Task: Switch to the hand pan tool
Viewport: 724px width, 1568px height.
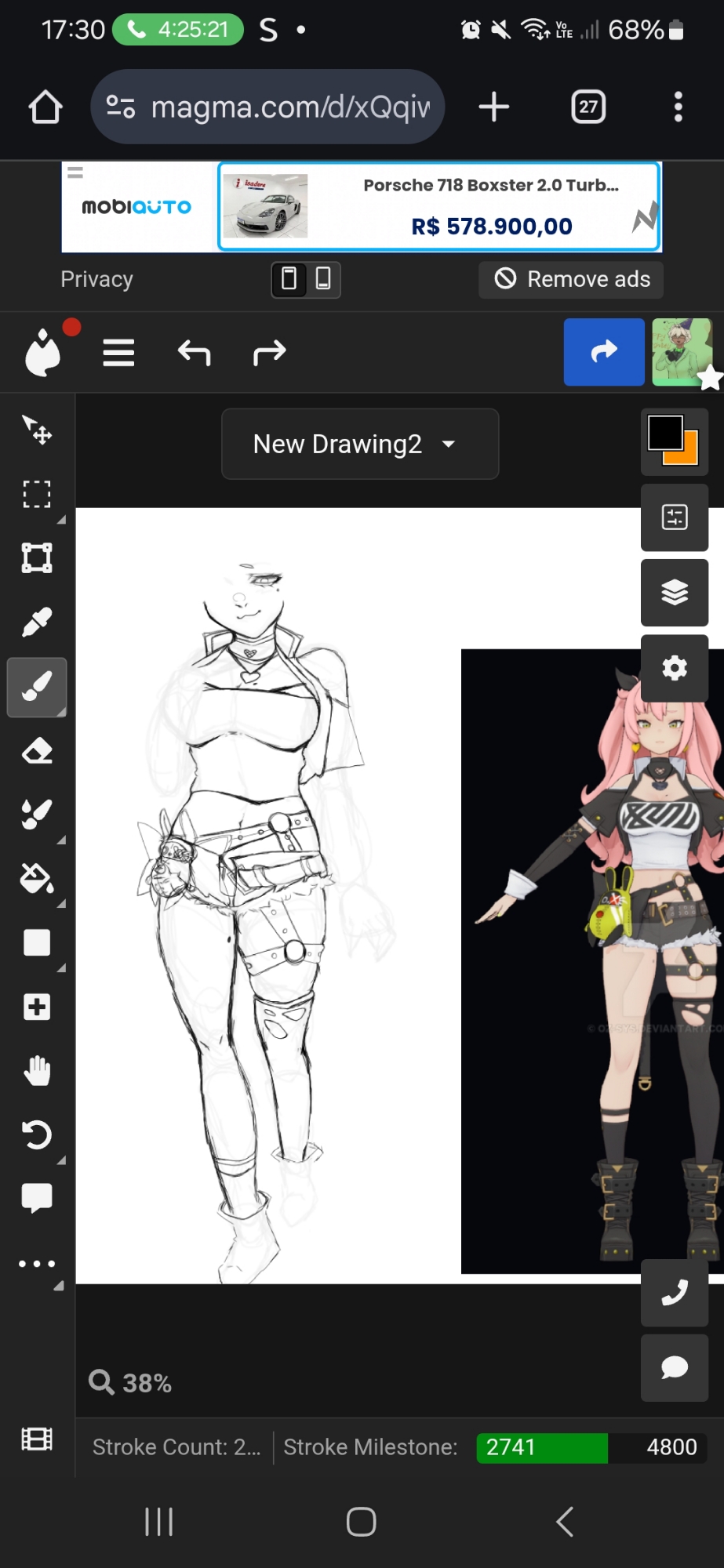Action: pyautogui.click(x=37, y=1071)
